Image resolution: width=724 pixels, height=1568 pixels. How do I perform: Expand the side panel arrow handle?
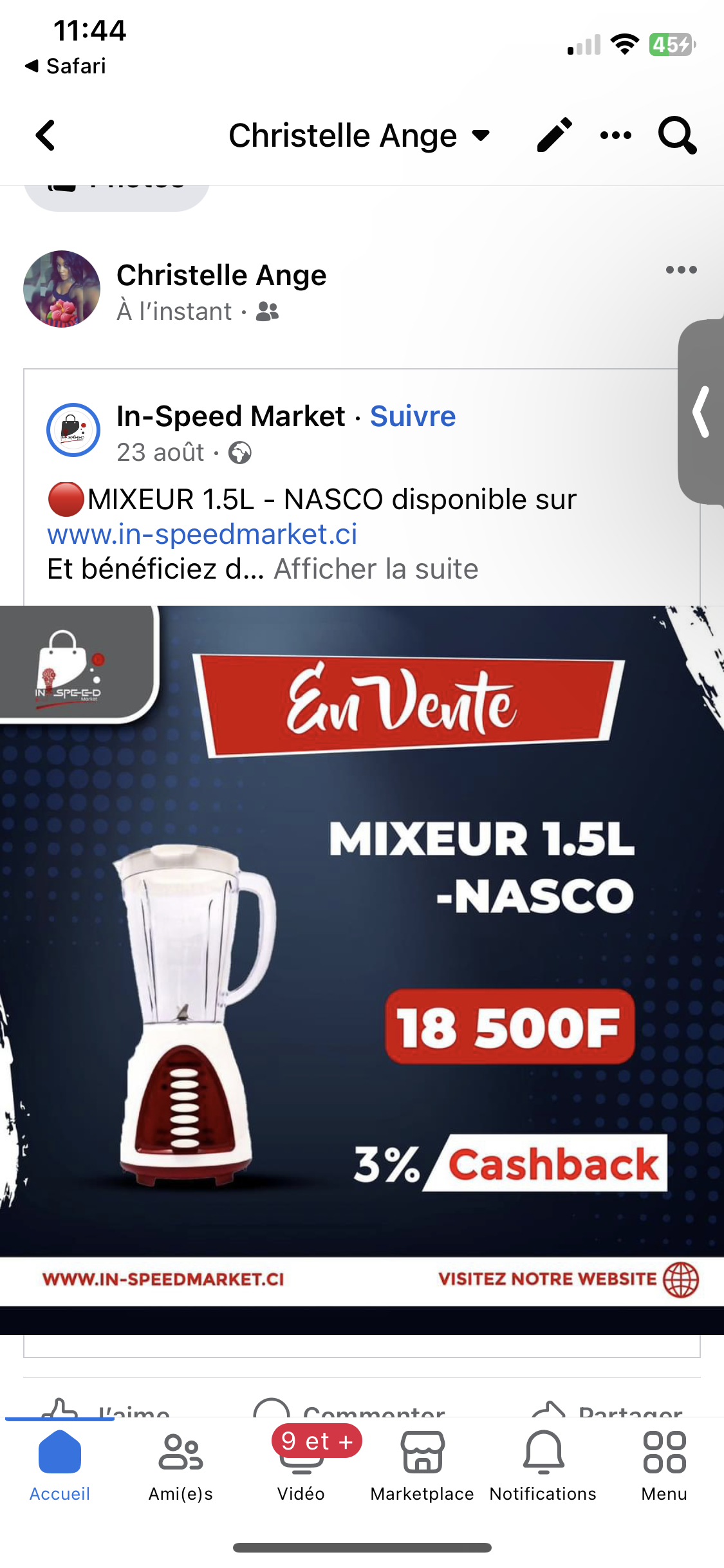[701, 412]
